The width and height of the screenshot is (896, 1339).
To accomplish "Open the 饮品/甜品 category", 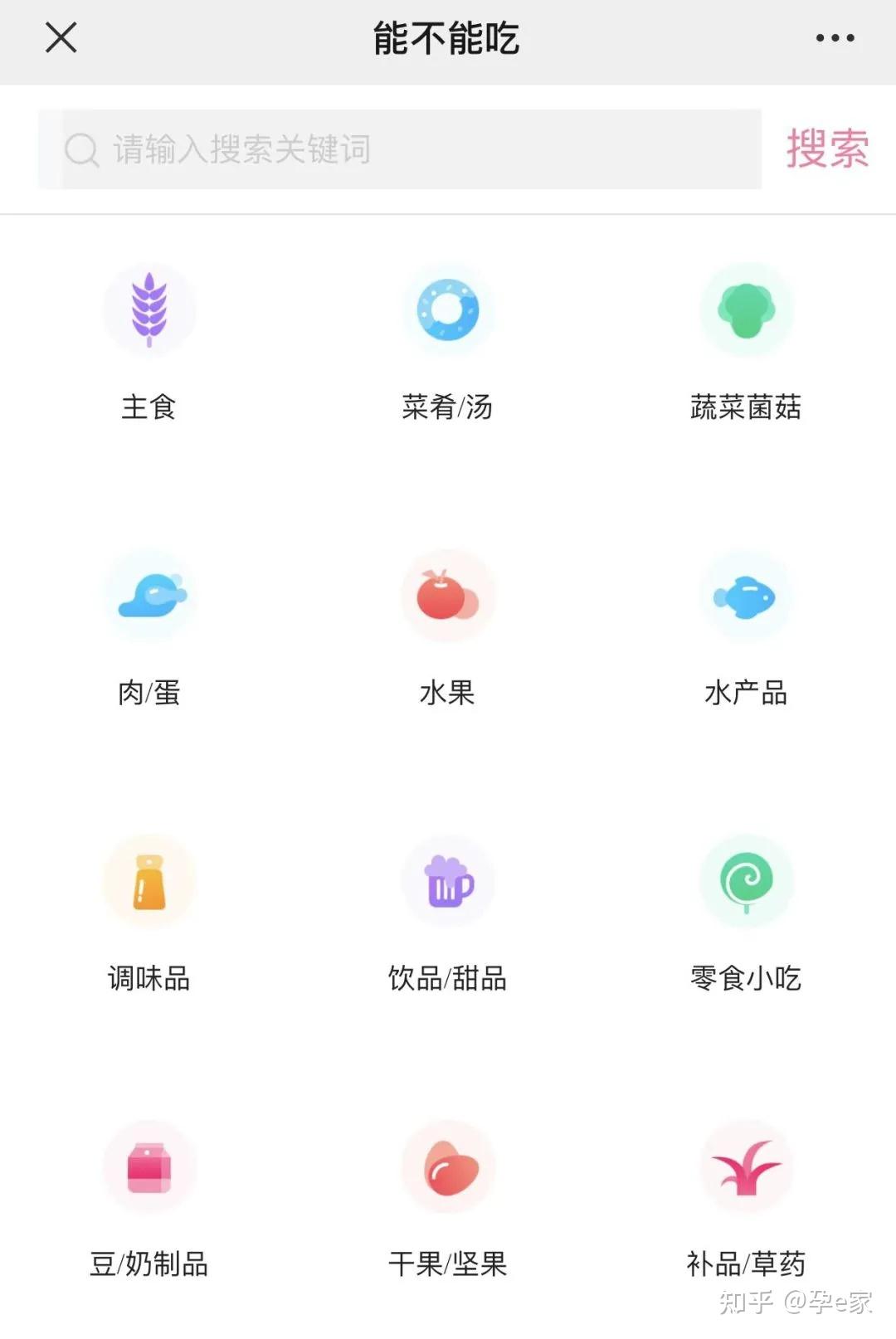I will click(x=448, y=883).
